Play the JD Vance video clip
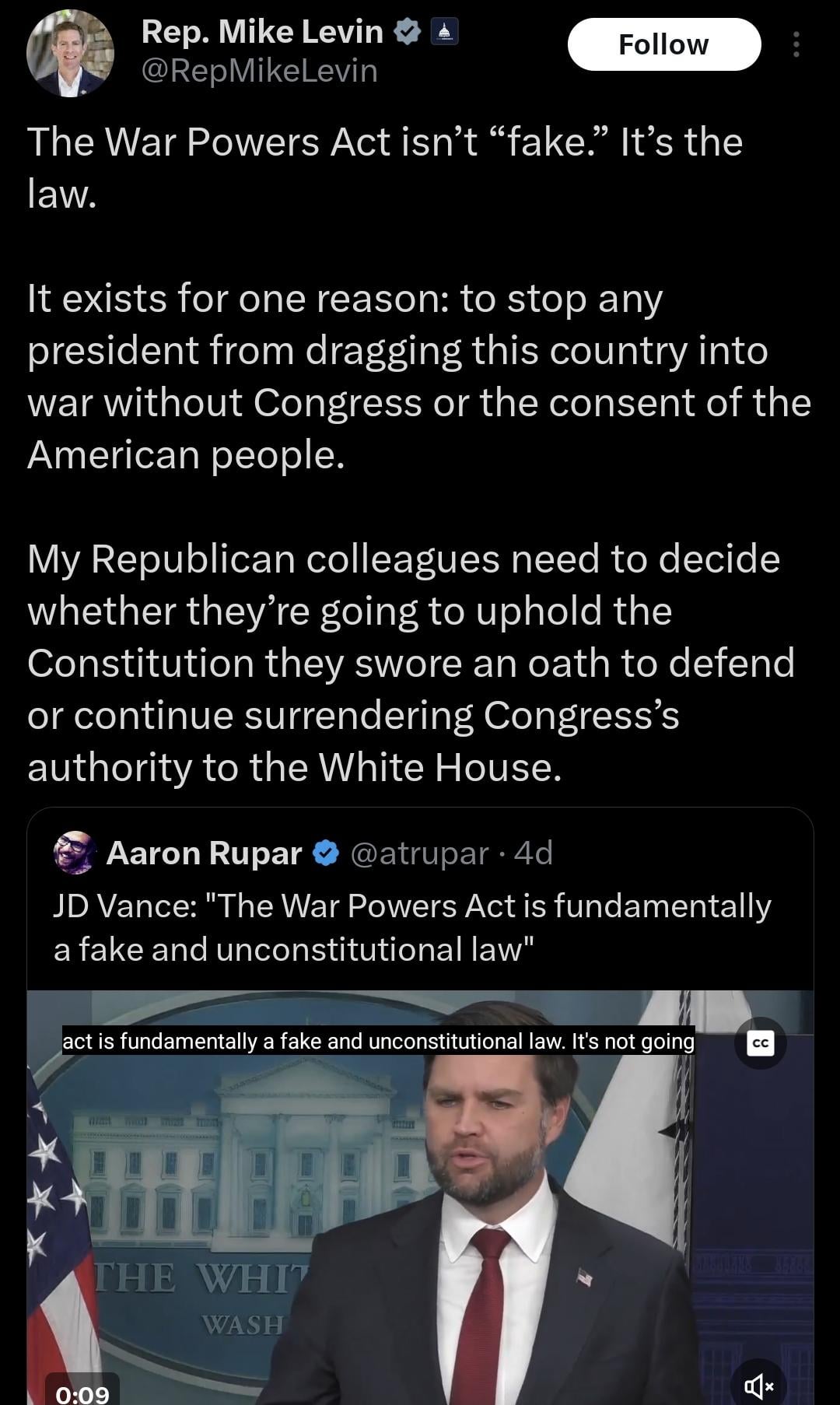 [x=420, y=1198]
